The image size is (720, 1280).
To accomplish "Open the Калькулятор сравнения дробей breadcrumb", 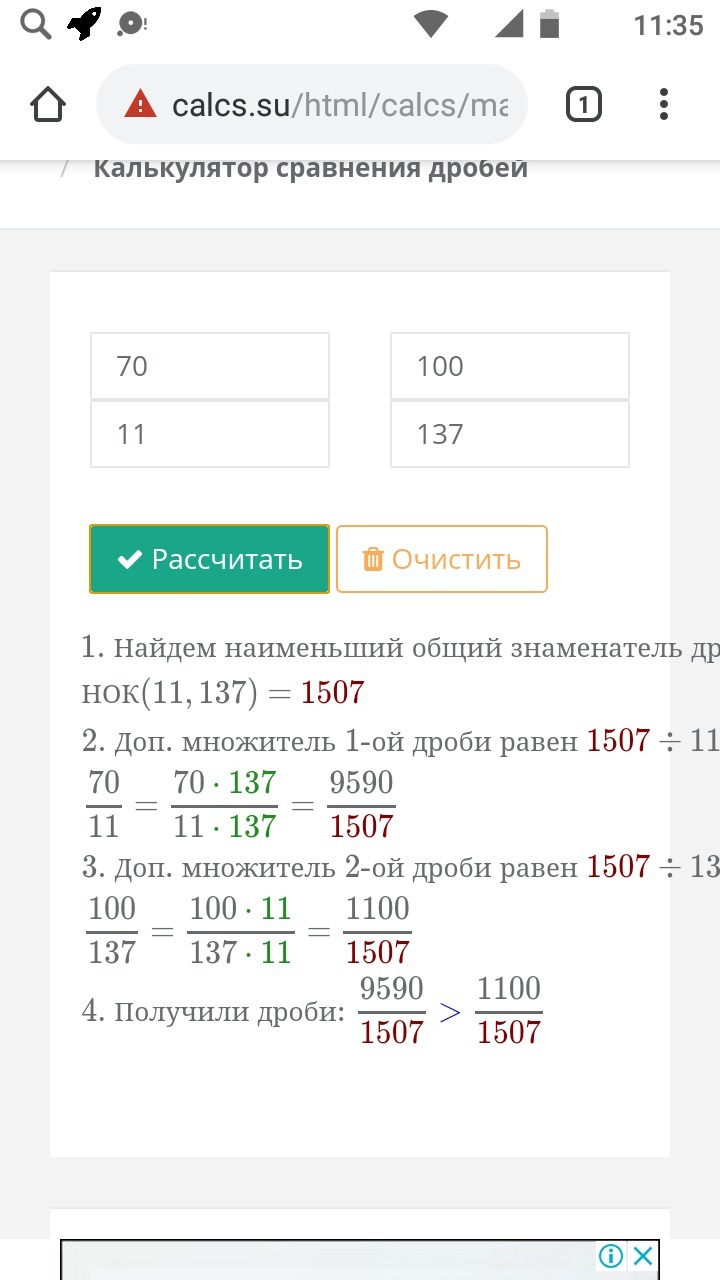I will pos(310,168).
